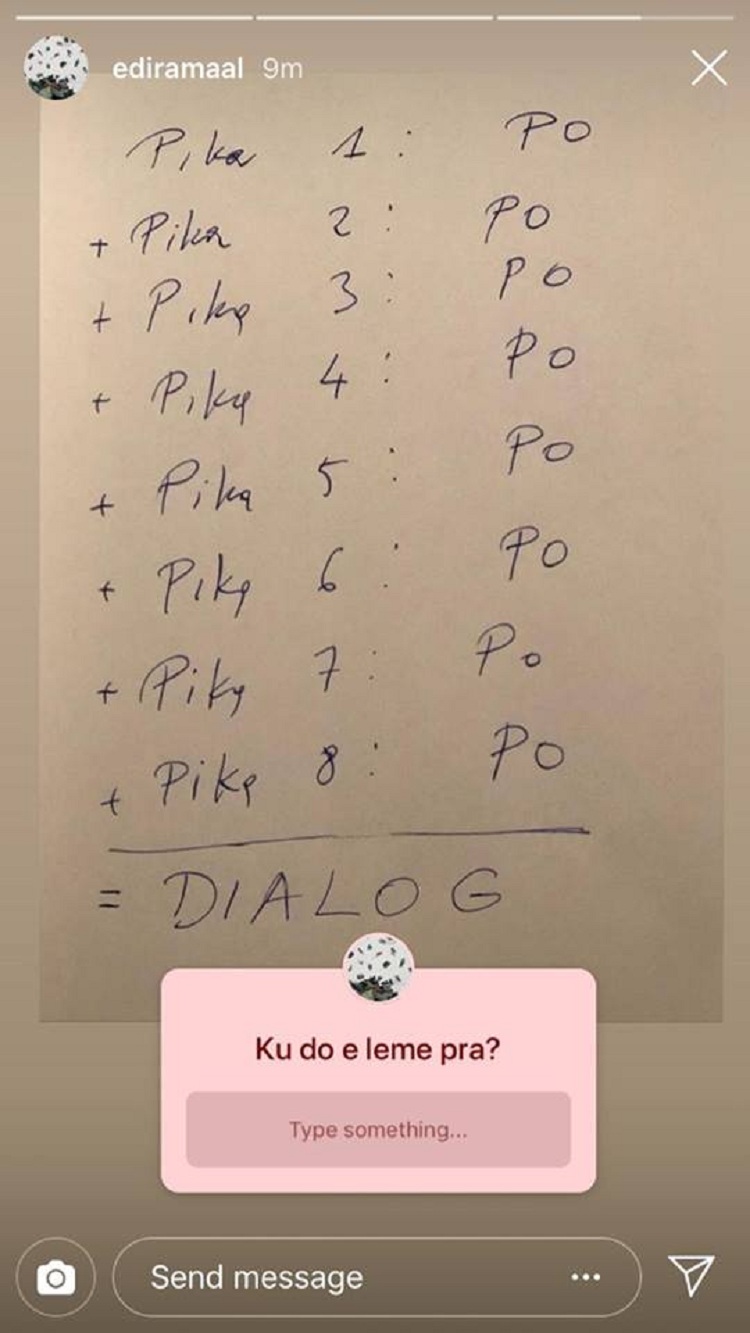This screenshot has width=750, height=1333.
Task: Share this story via the paper plane
Action: click(691, 1275)
